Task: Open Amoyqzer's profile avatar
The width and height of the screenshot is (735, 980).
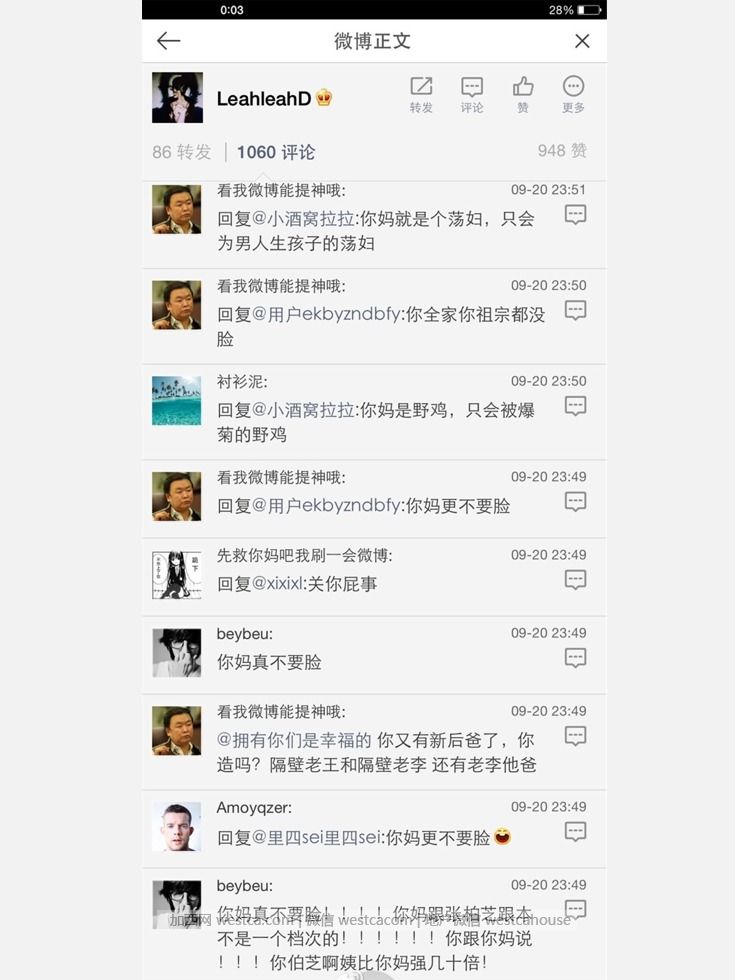Action: tap(177, 826)
